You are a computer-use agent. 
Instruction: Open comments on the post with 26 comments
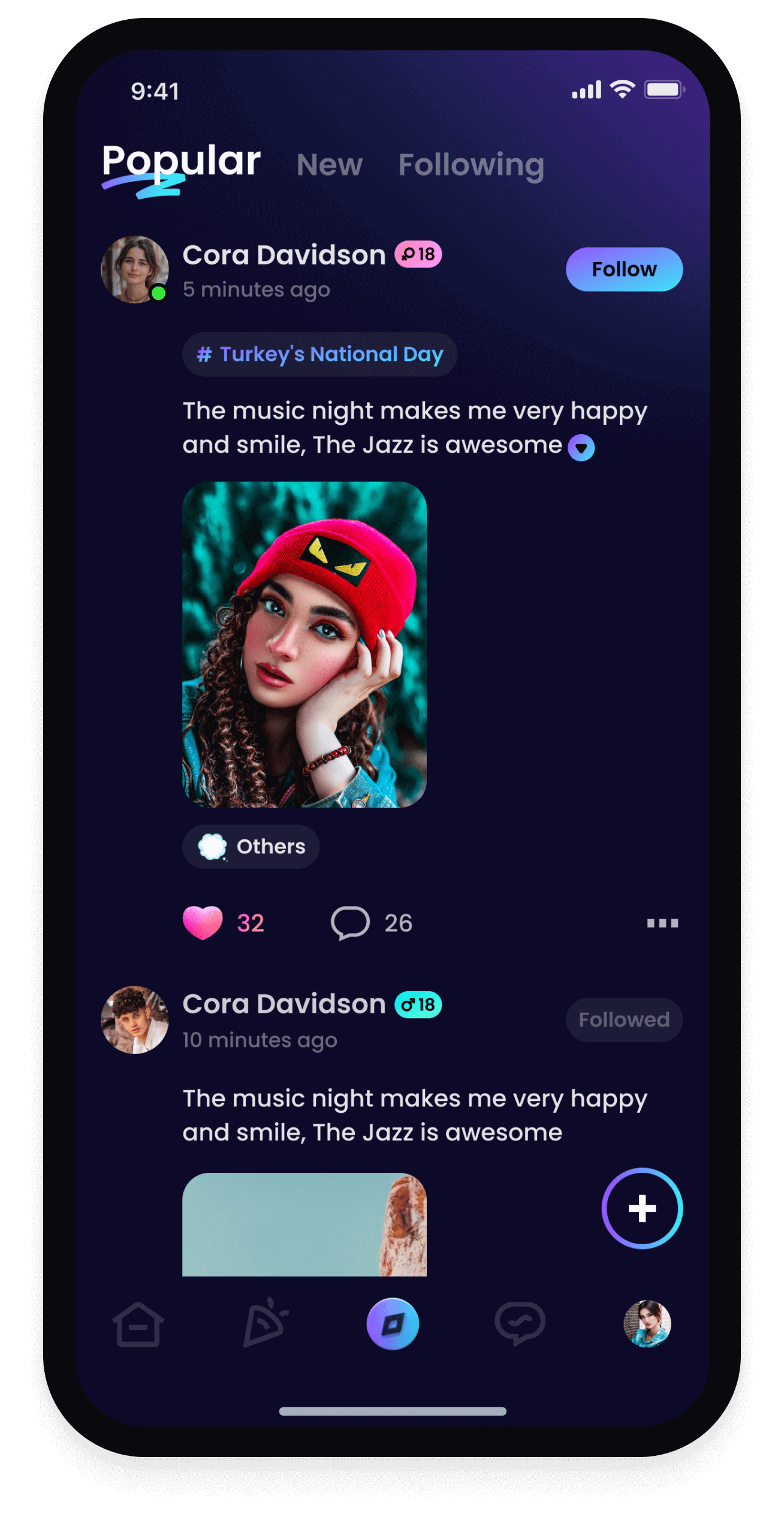[x=351, y=923]
